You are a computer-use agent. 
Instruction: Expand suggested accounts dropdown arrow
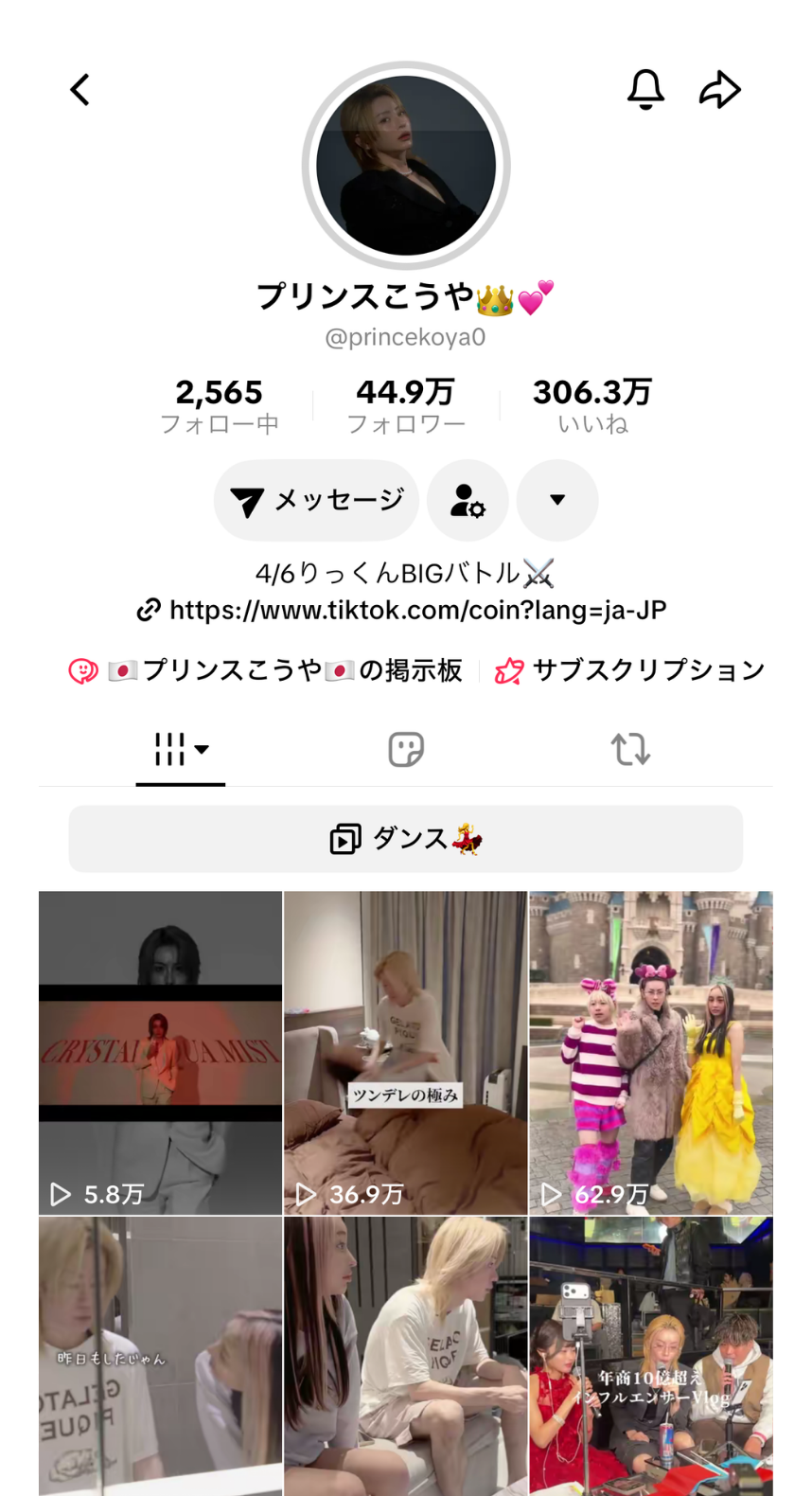click(557, 500)
